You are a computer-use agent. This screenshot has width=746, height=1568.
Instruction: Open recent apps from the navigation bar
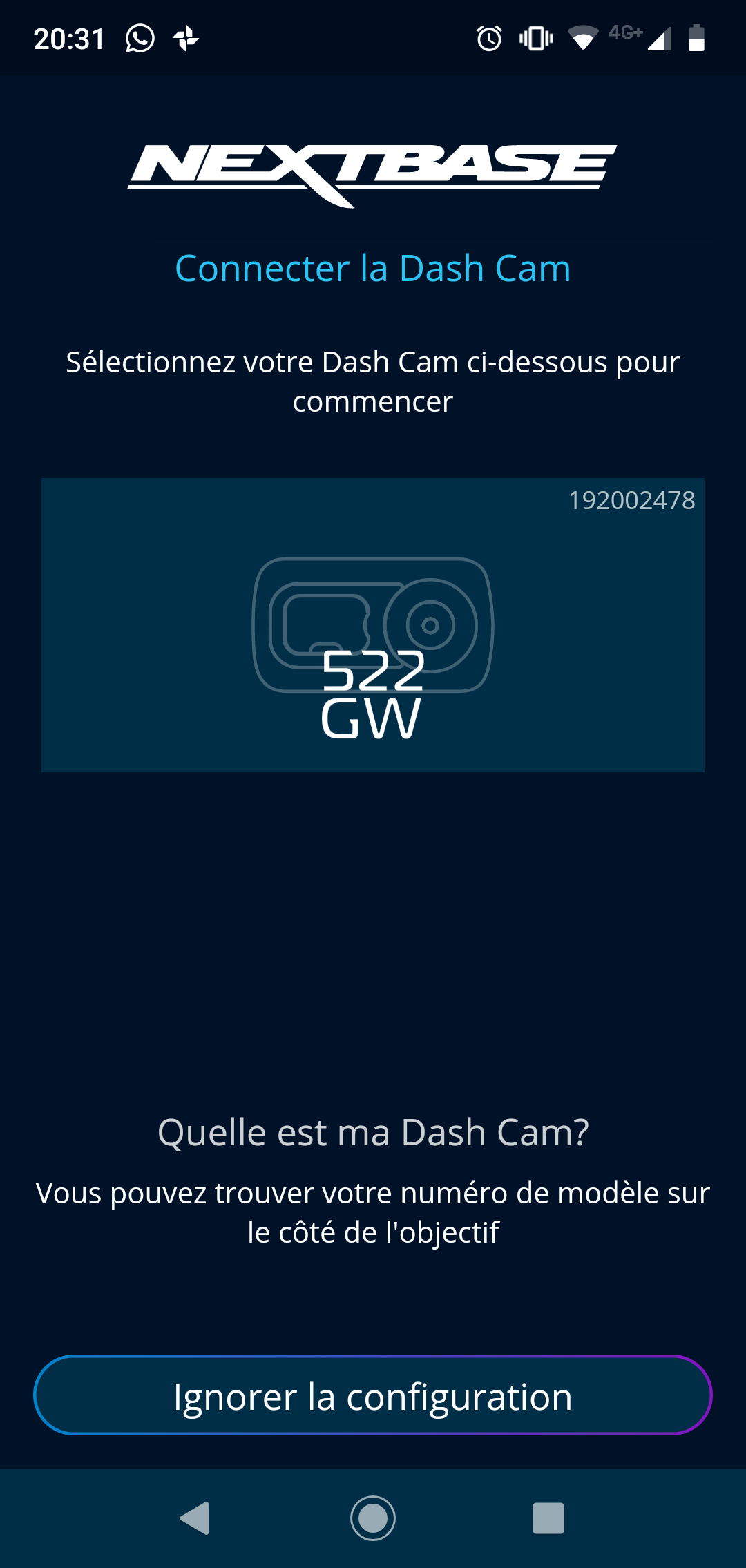548,1518
